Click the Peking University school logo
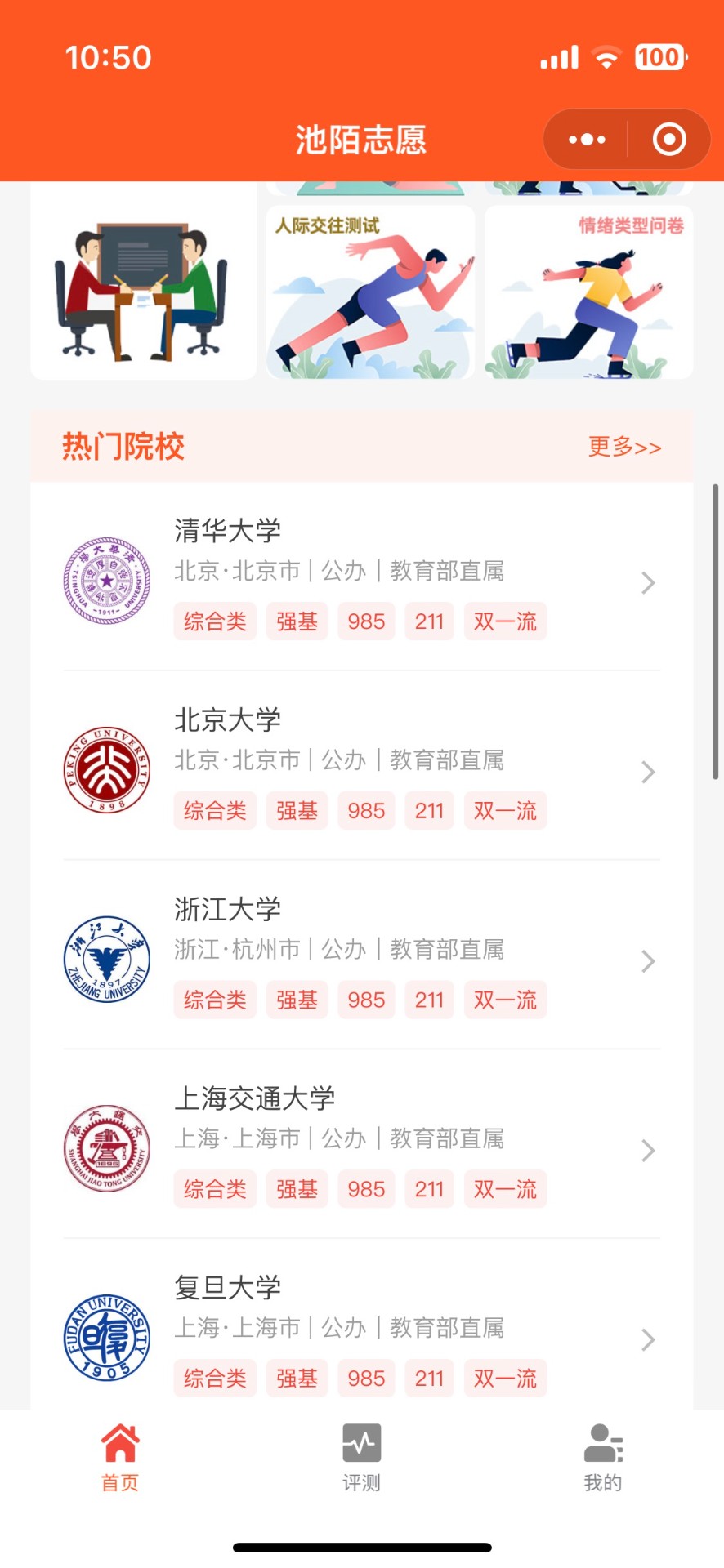The width and height of the screenshot is (724, 1568). 107,770
